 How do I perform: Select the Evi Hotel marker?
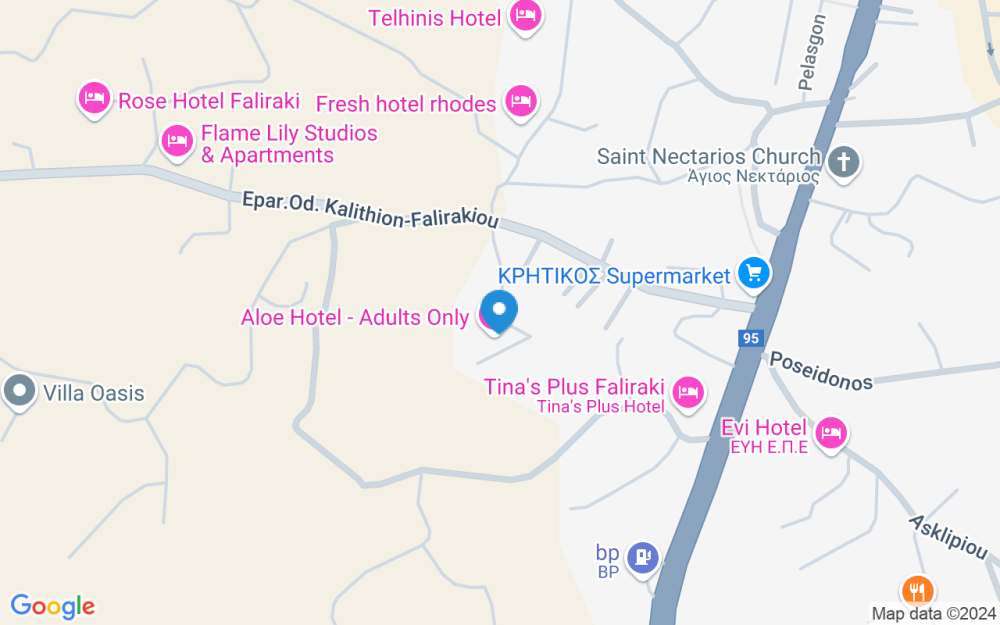coord(830,433)
